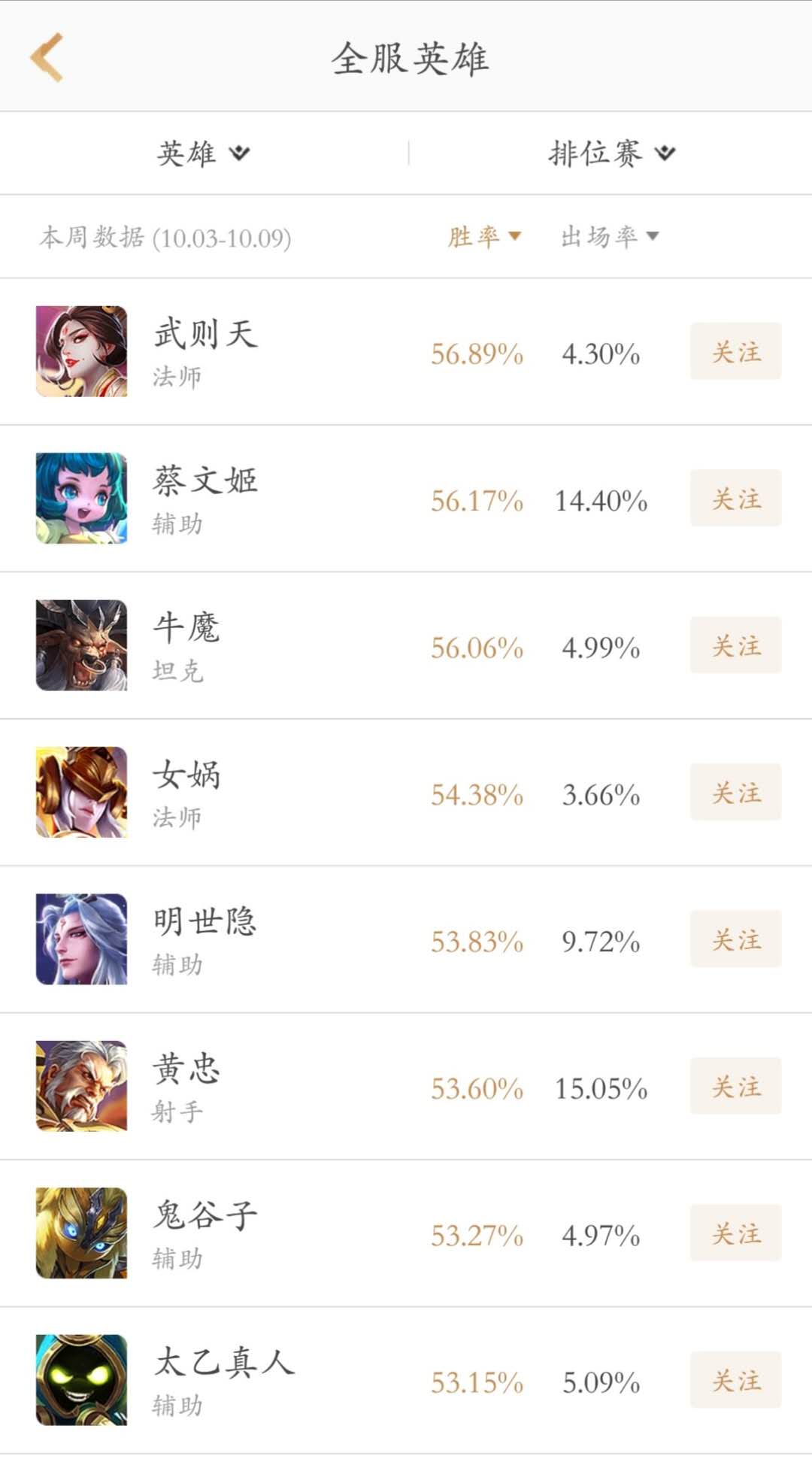
Task: Sort the list by 胜率
Action: 483,237
